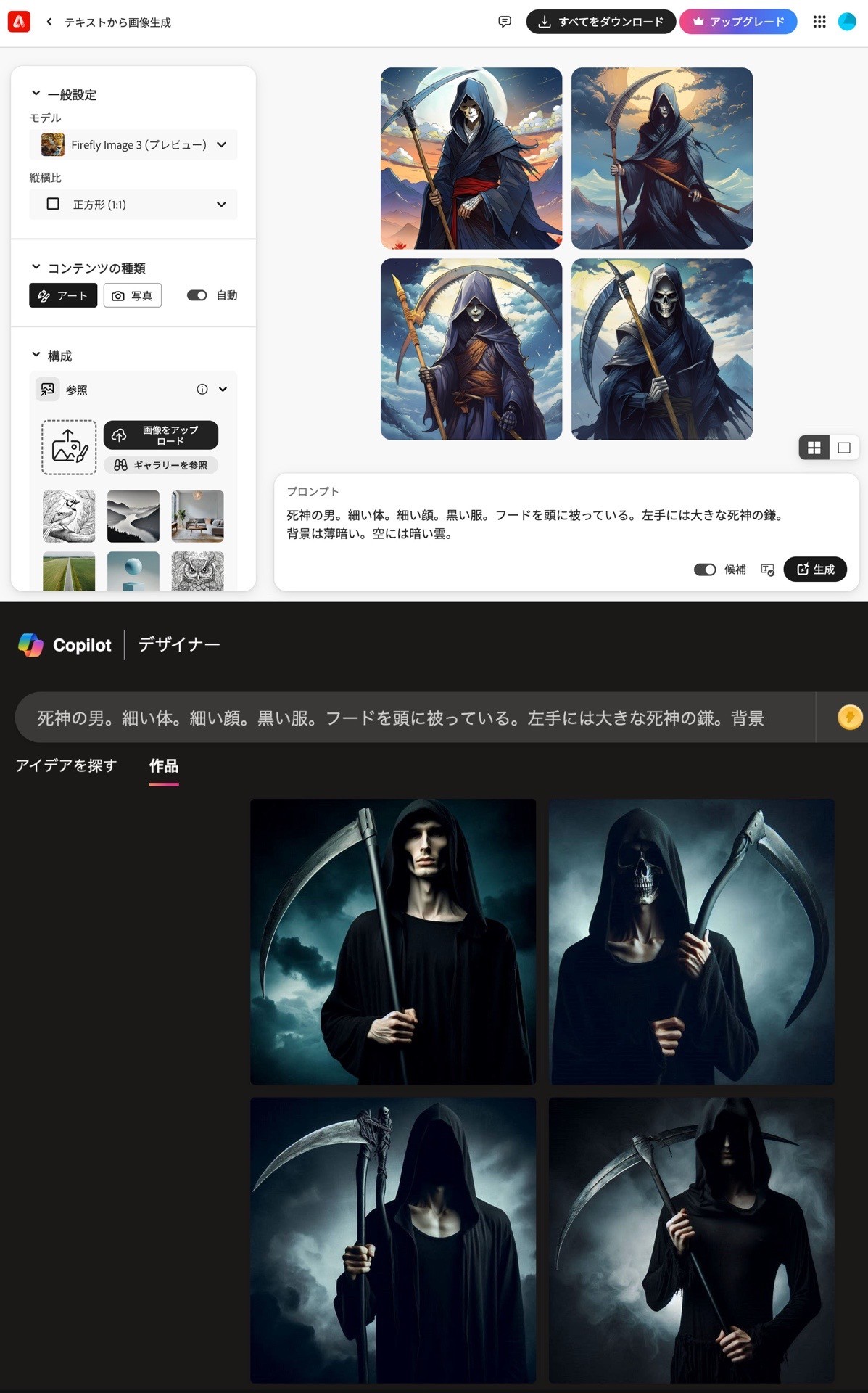The width and height of the screenshot is (868, 1393).
Task: Open the 正方形 (1:1) aspect ratio dropdown
Action: (x=133, y=204)
